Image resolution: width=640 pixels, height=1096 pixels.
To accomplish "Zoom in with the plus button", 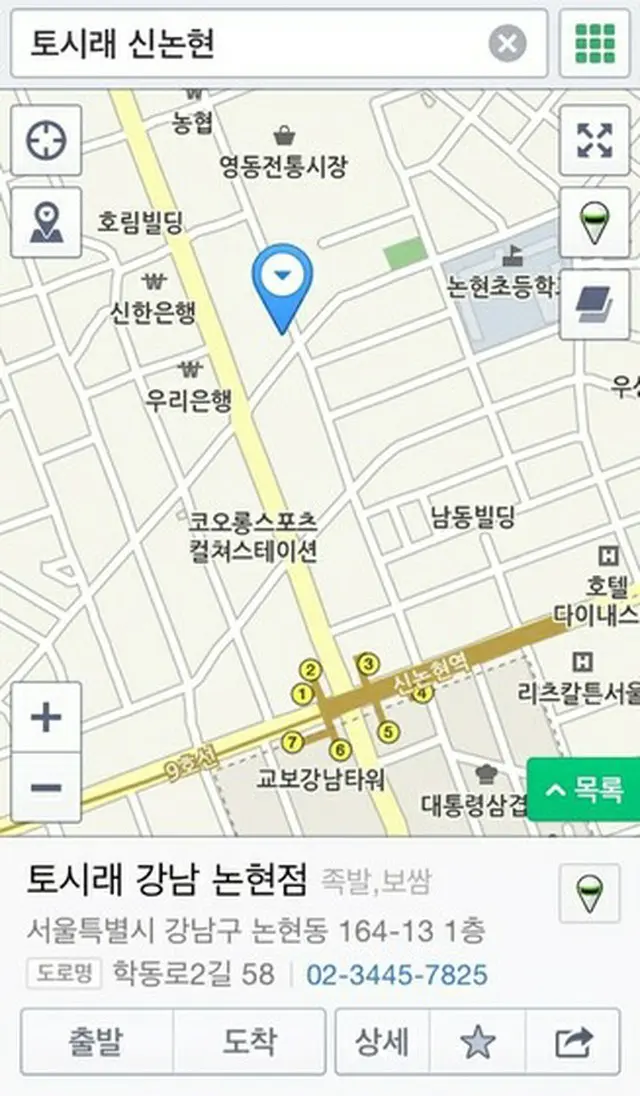I will 46,718.
